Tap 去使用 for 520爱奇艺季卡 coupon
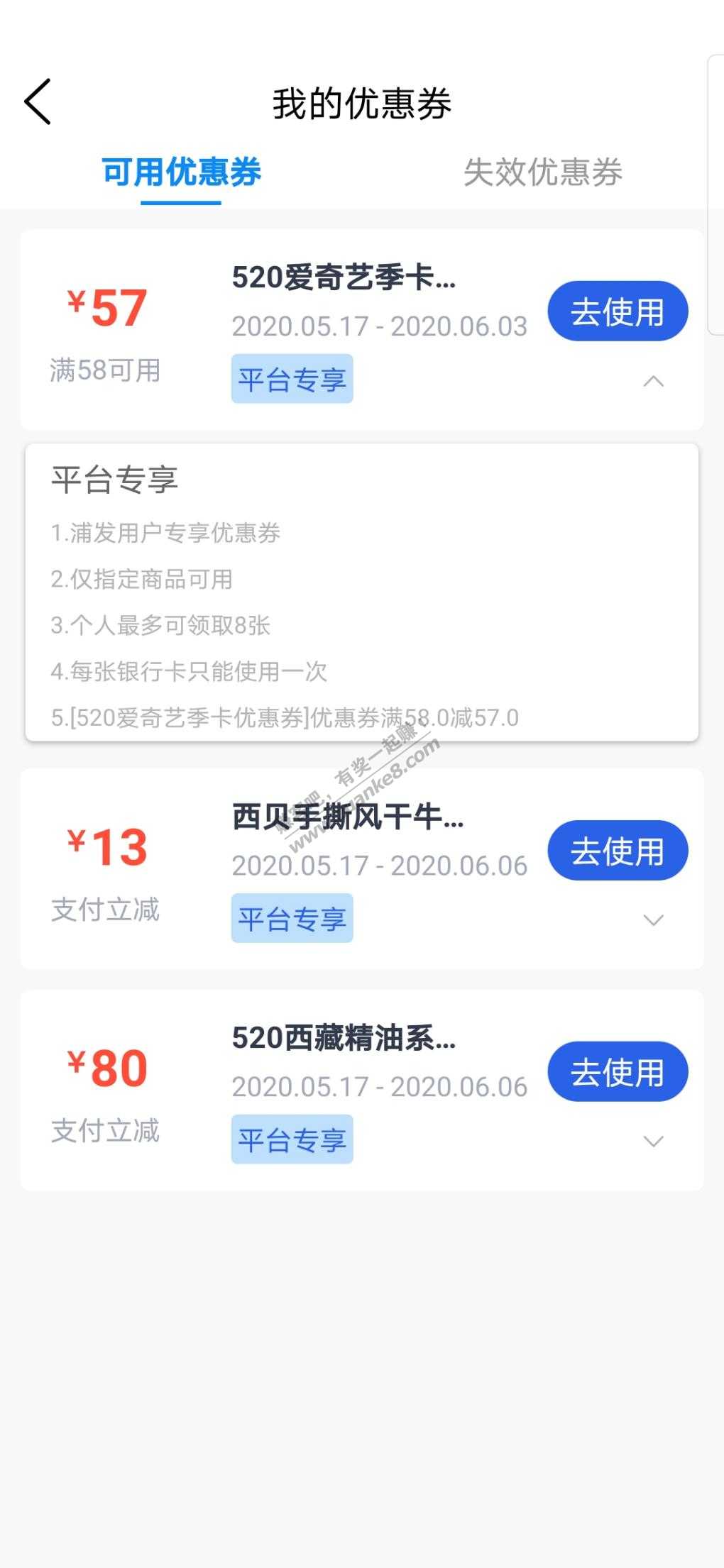 click(617, 311)
